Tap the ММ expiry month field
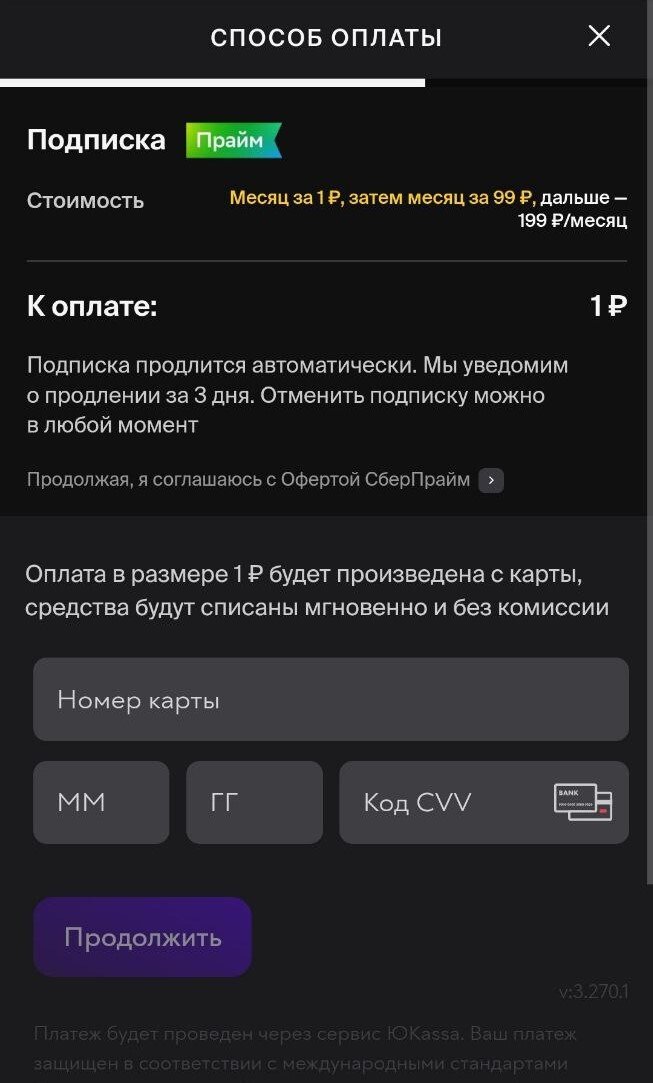This screenshot has height=1083, width=653. click(101, 802)
